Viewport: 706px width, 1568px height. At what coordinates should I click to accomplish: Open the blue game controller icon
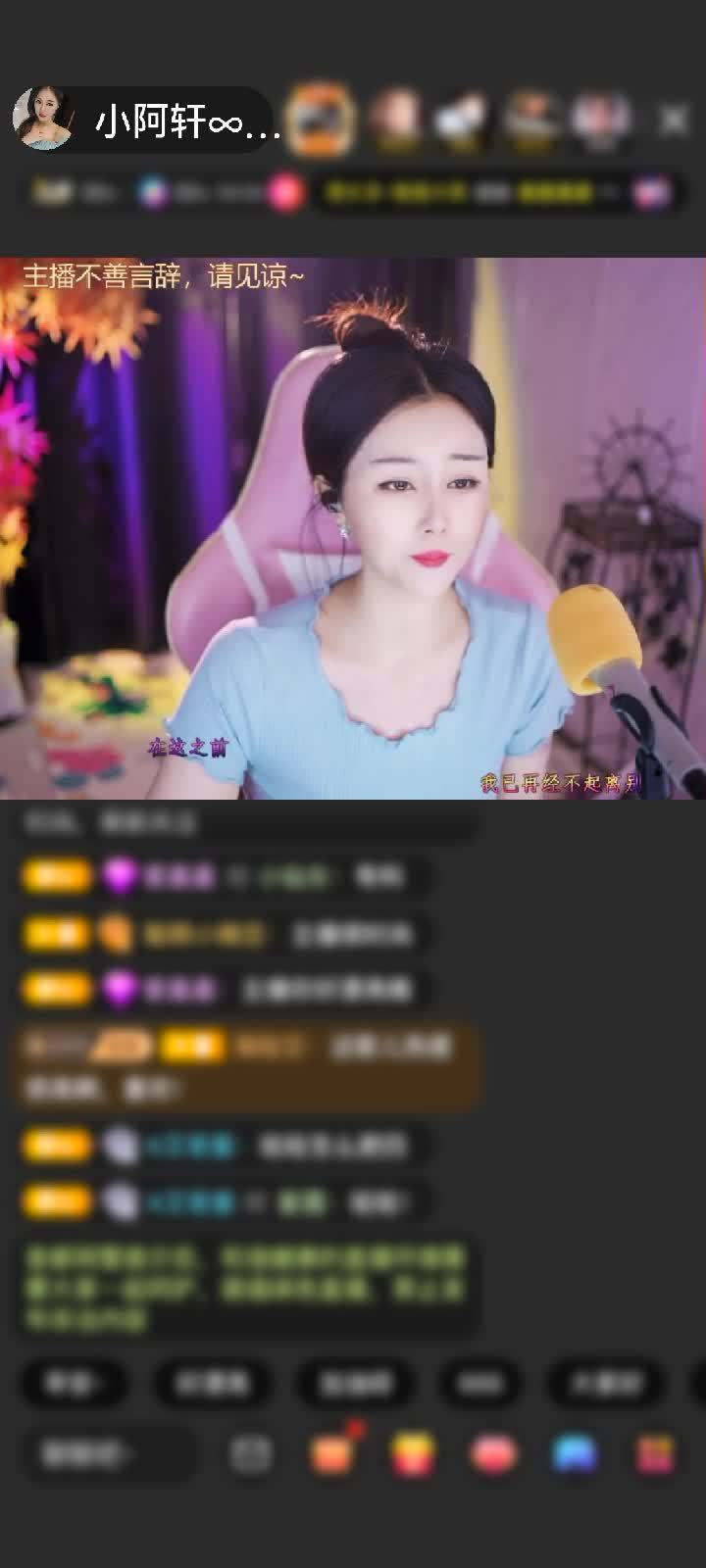[575, 1454]
